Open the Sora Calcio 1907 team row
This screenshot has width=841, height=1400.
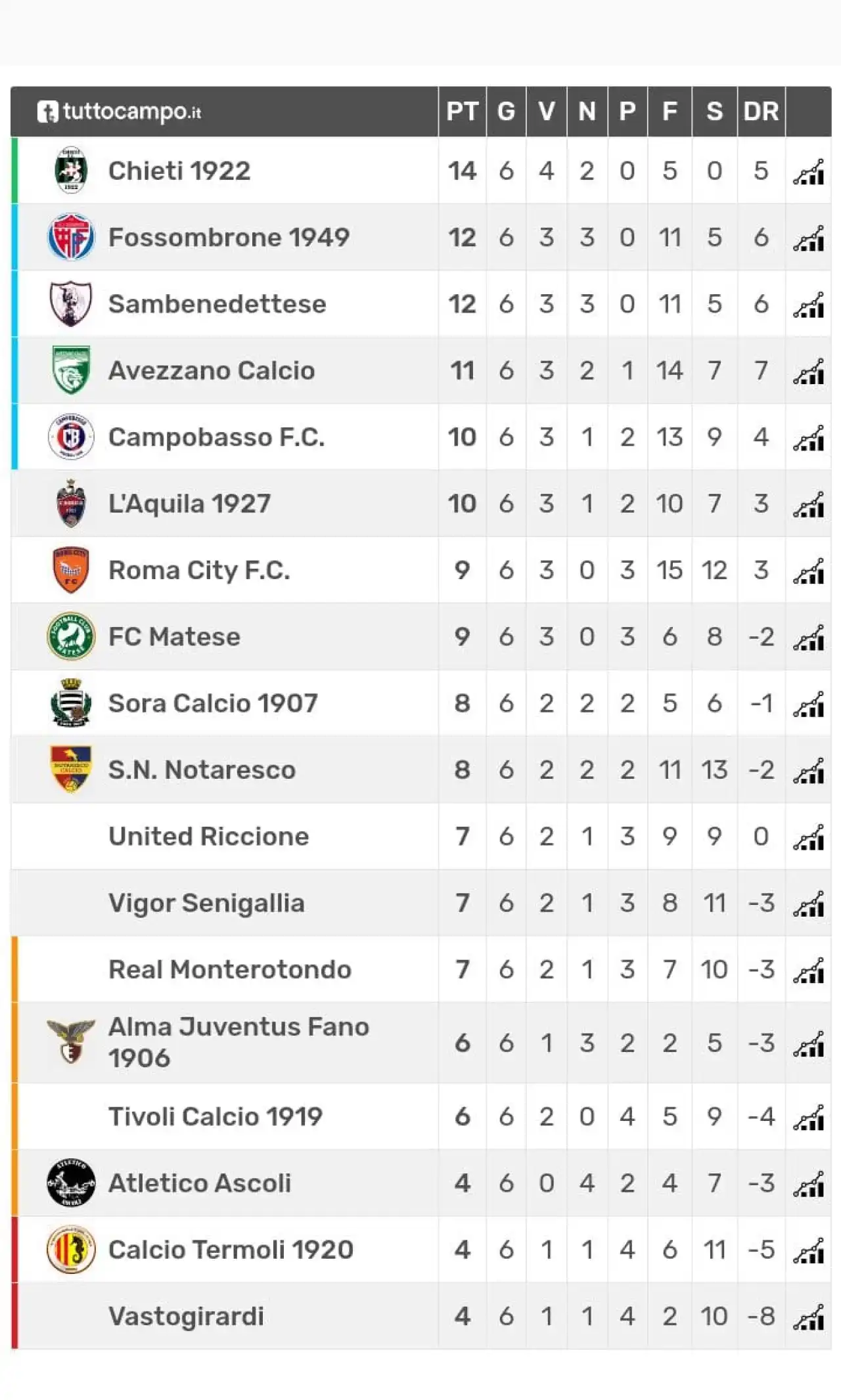(x=421, y=703)
